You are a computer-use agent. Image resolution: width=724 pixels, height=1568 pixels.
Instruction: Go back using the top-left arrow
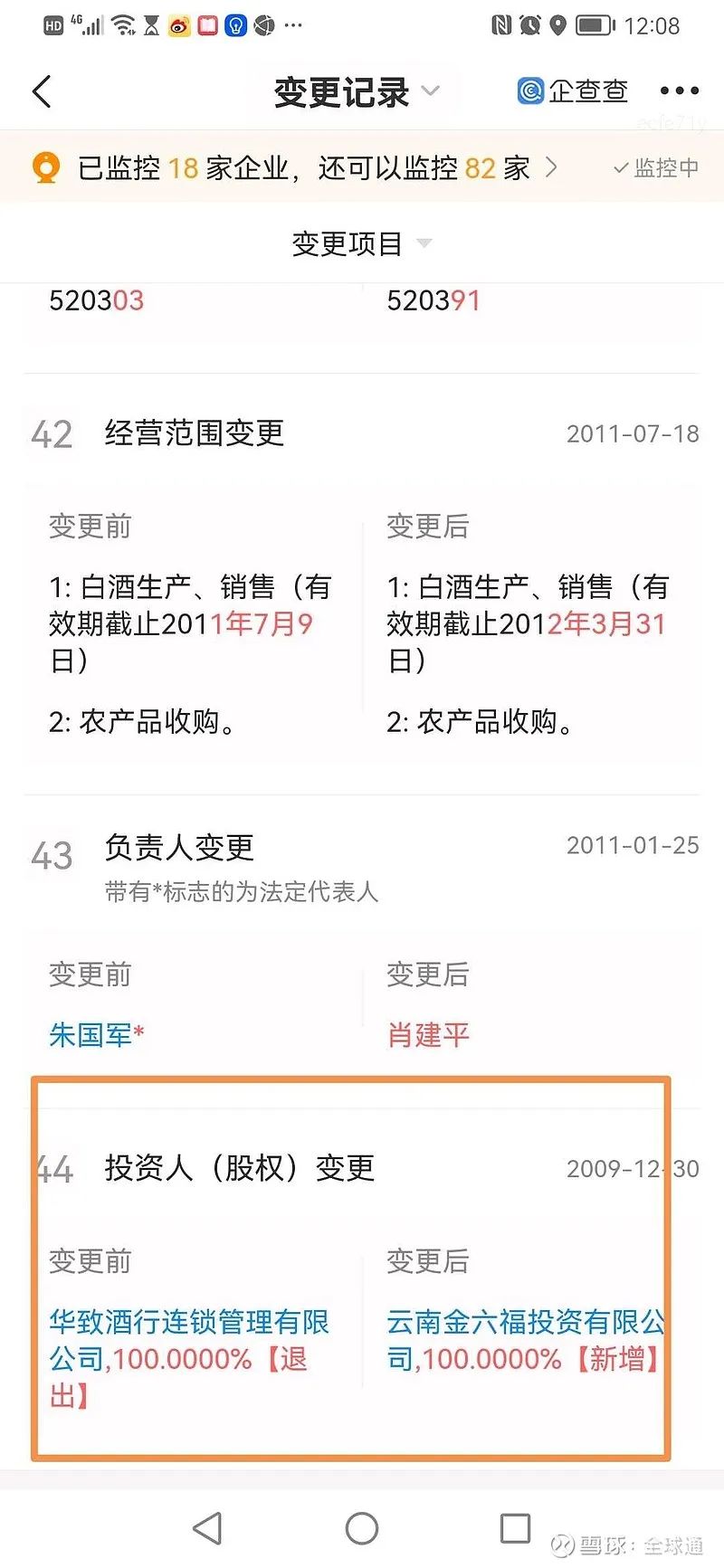tap(42, 91)
